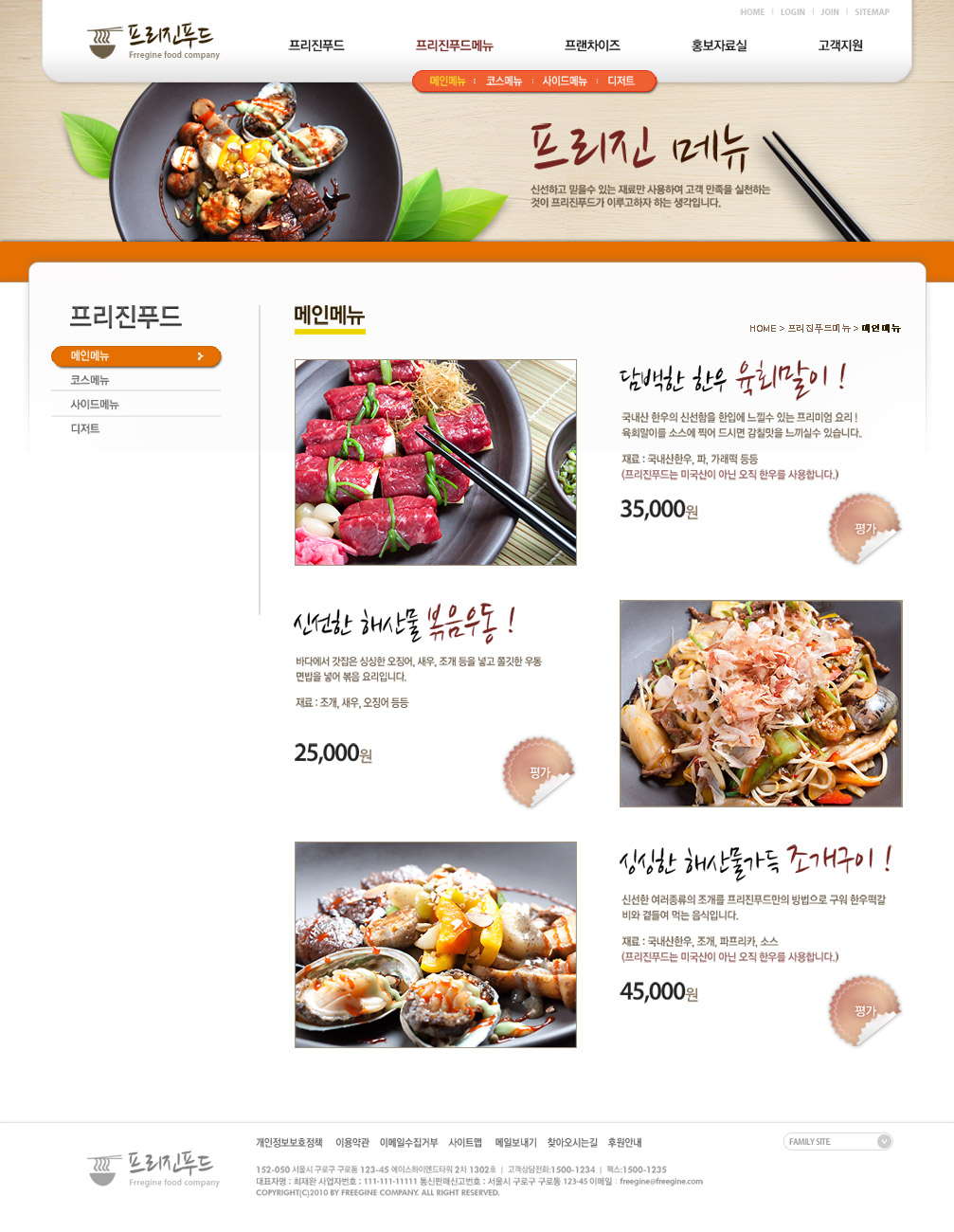Open 이용약관 in the footer
The height and width of the screenshot is (1232, 954).
[351, 1143]
